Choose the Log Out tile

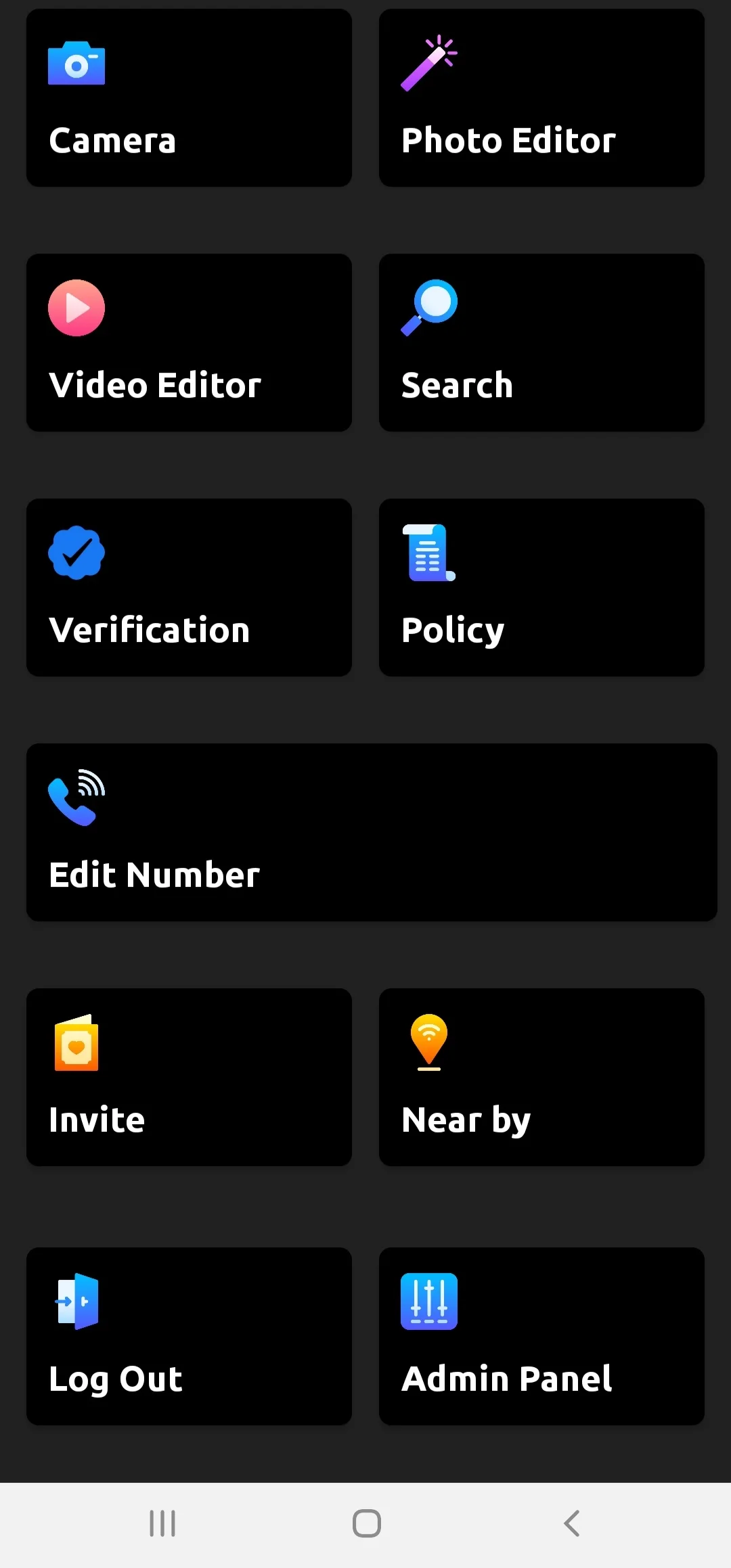pyautogui.click(x=189, y=1337)
